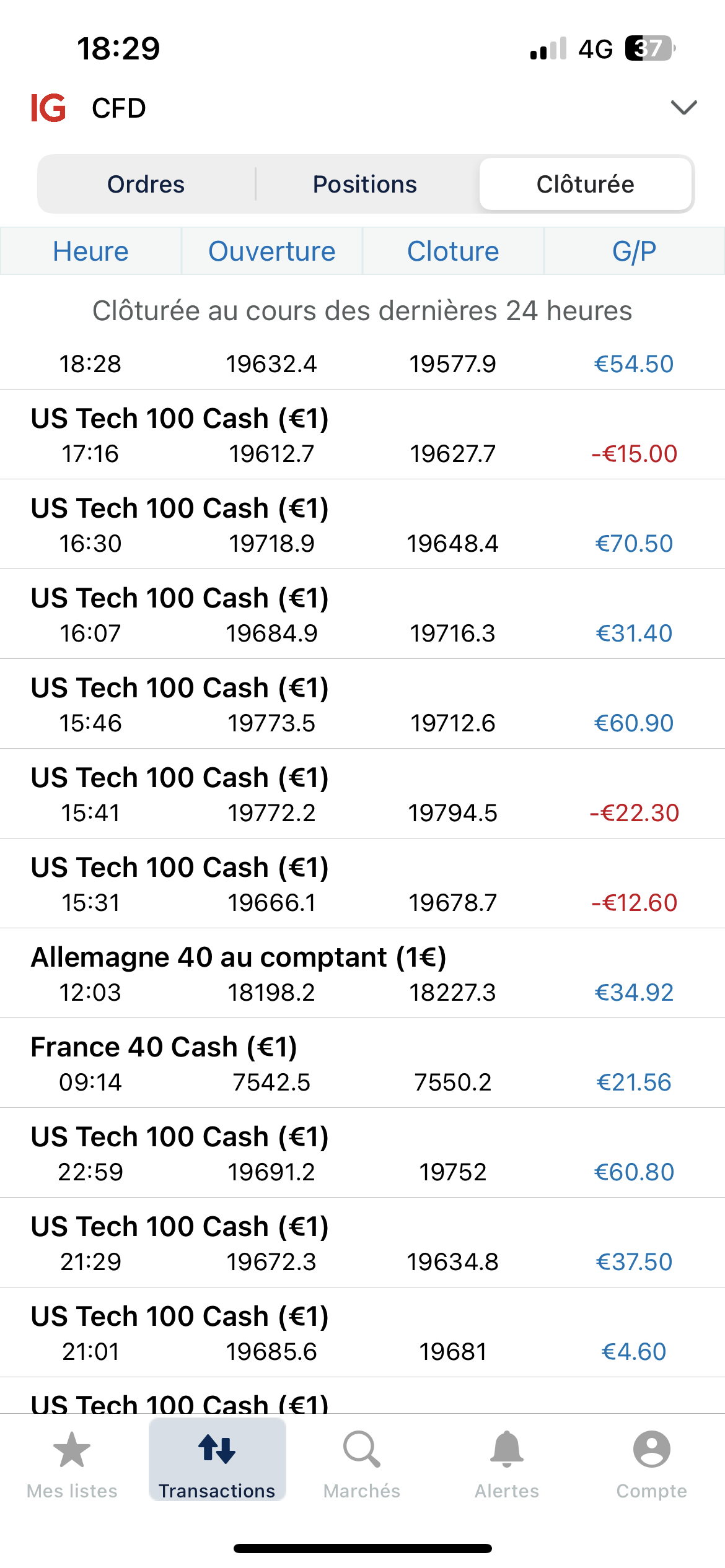View the 18:28 trade with €54.50 gain

coord(362,364)
